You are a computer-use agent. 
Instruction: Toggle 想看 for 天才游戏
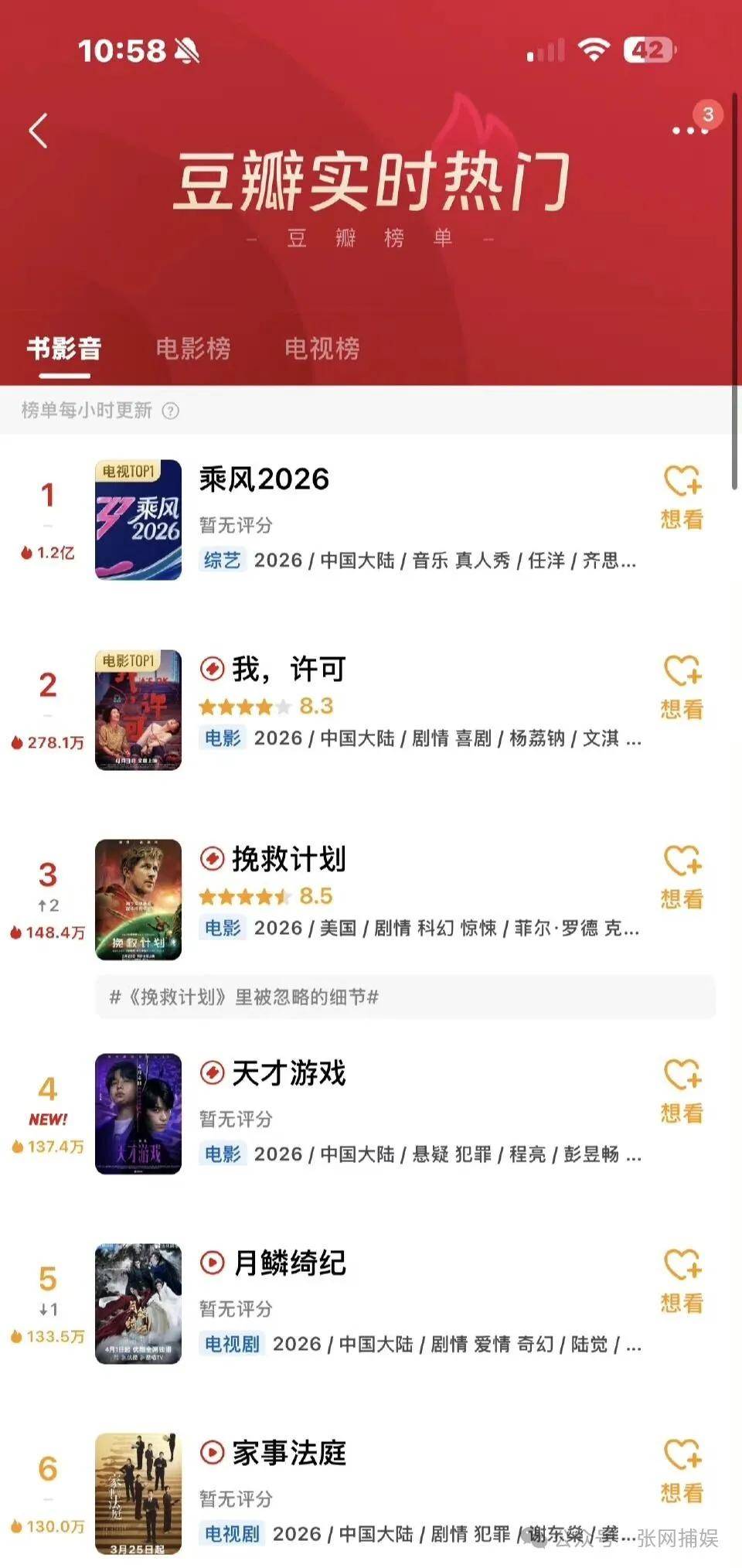coord(682,1086)
